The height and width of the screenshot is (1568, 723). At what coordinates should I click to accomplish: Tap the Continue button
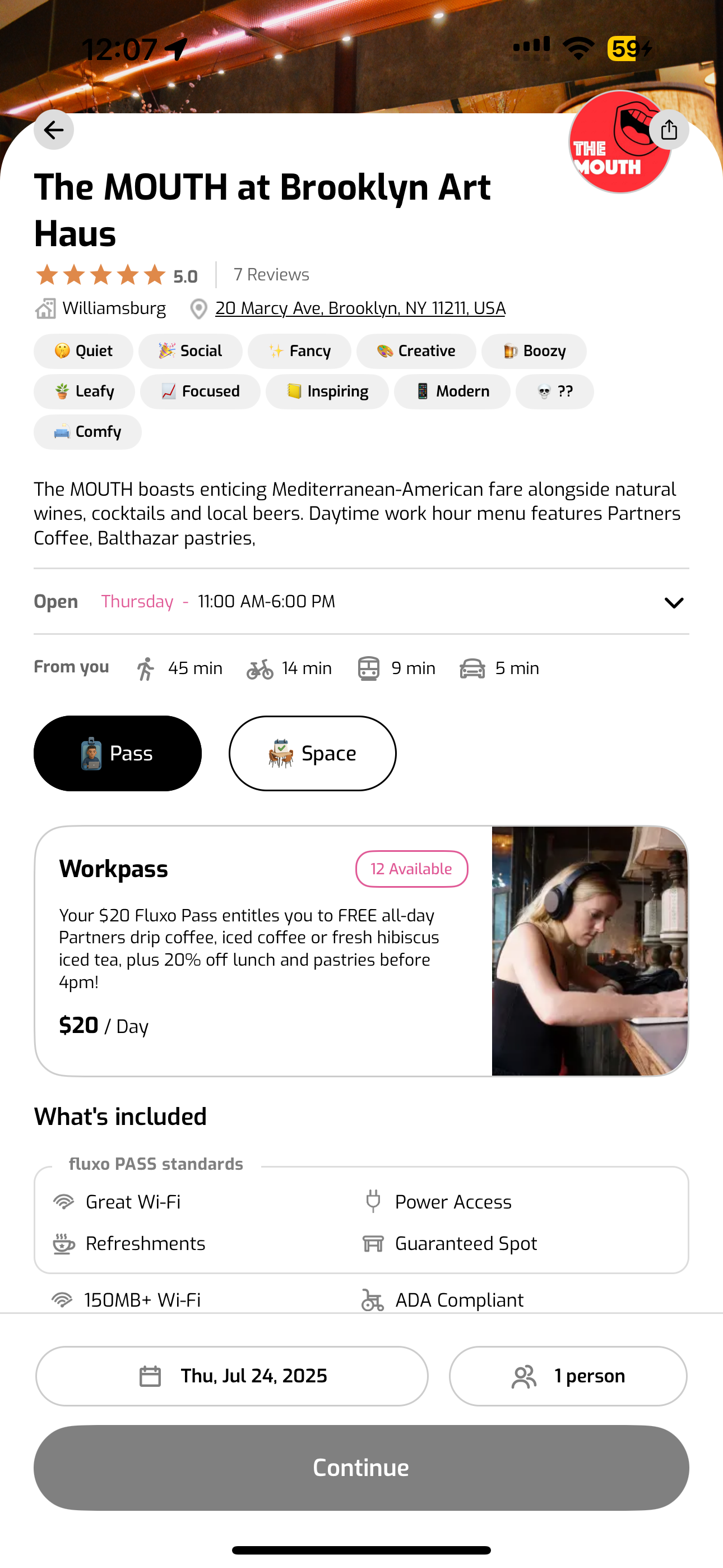pyautogui.click(x=361, y=1468)
